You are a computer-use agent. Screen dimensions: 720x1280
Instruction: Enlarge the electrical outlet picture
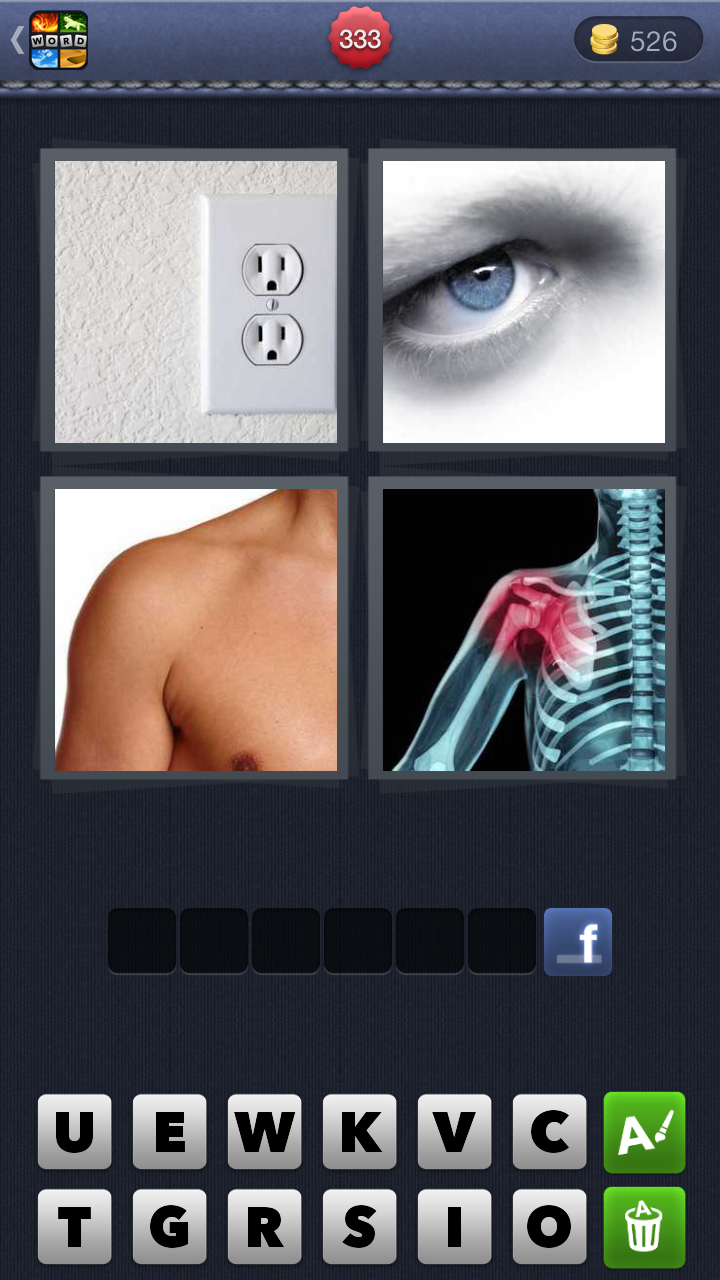point(195,302)
